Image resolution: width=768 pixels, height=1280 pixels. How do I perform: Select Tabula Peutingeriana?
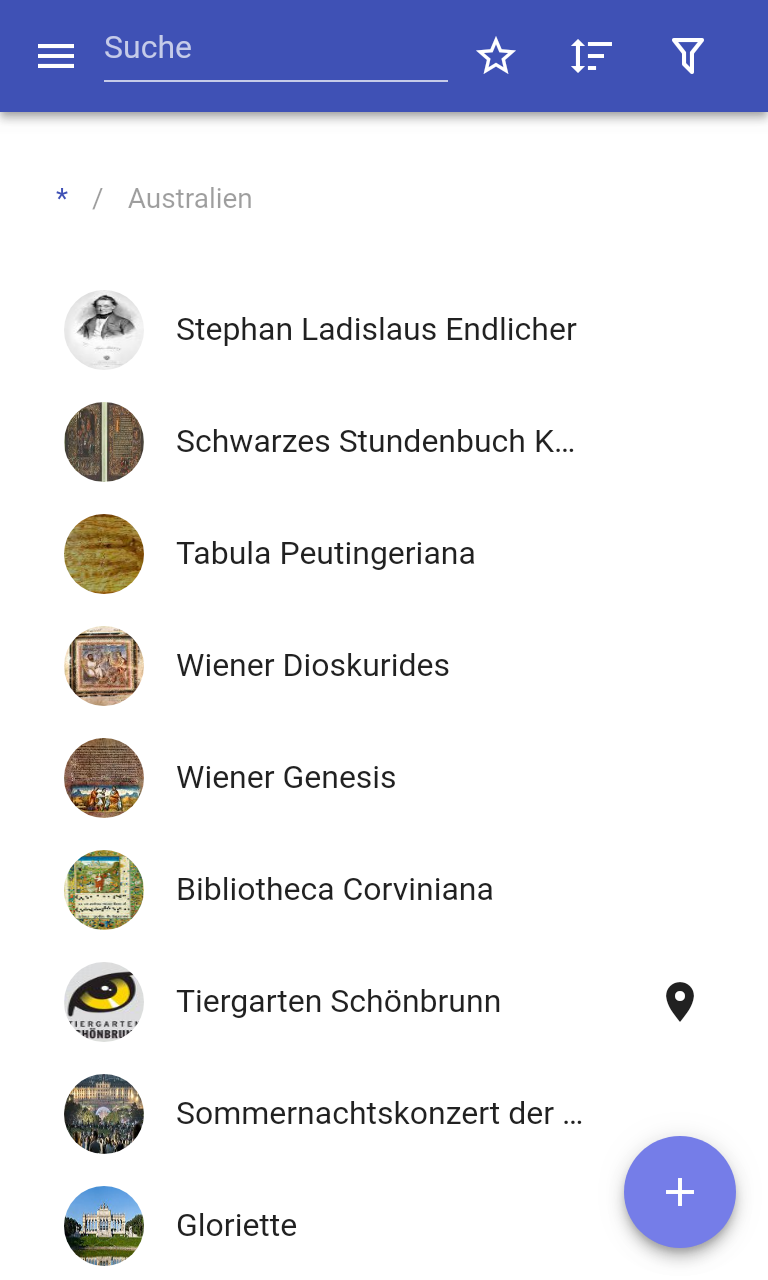coord(325,554)
